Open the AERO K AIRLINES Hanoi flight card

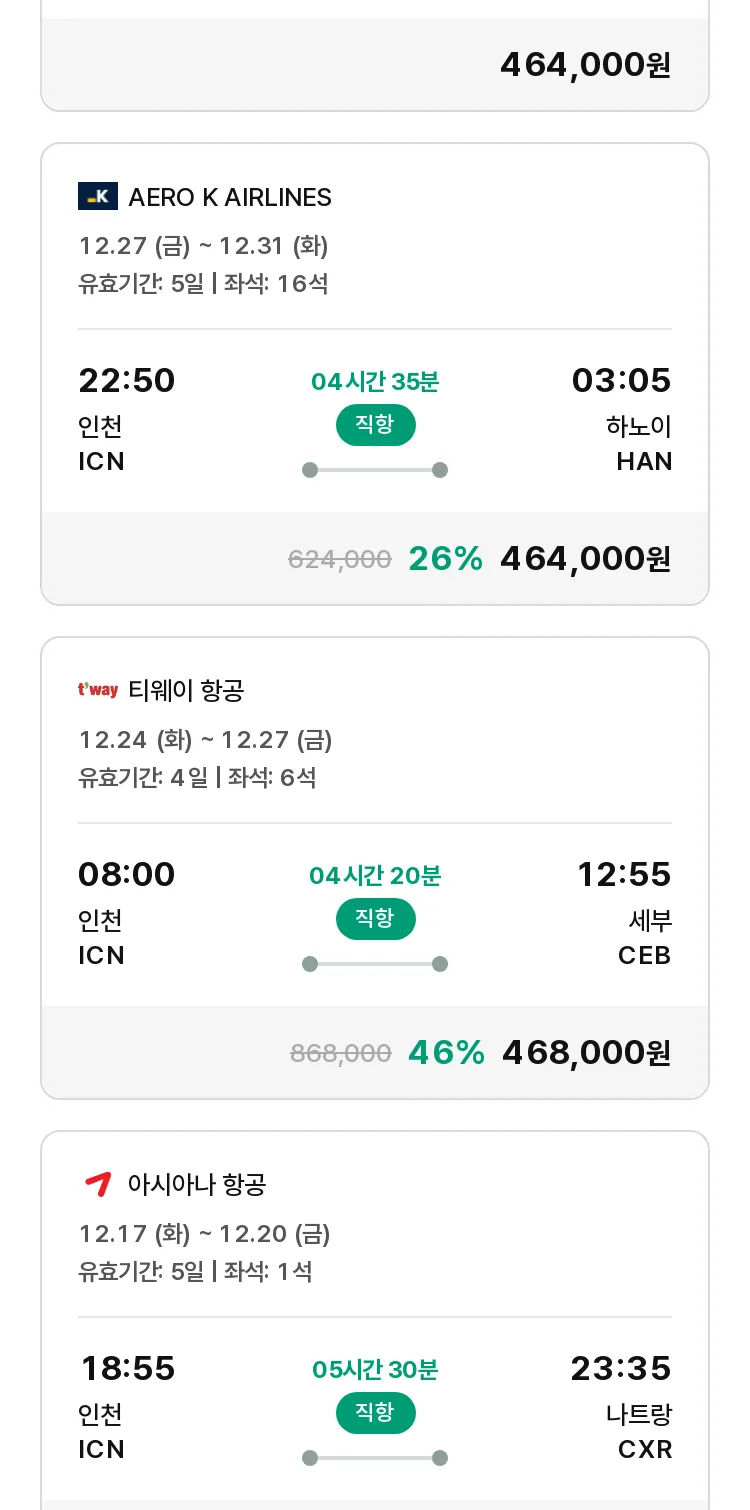point(375,374)
